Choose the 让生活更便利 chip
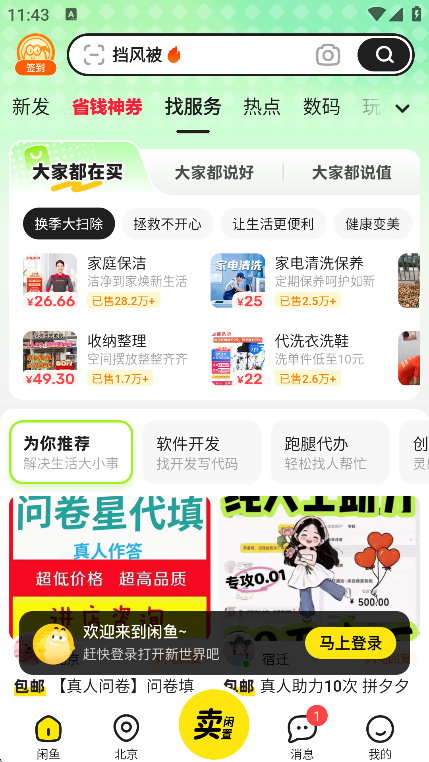429x762 pixels. tap(273, 224)
